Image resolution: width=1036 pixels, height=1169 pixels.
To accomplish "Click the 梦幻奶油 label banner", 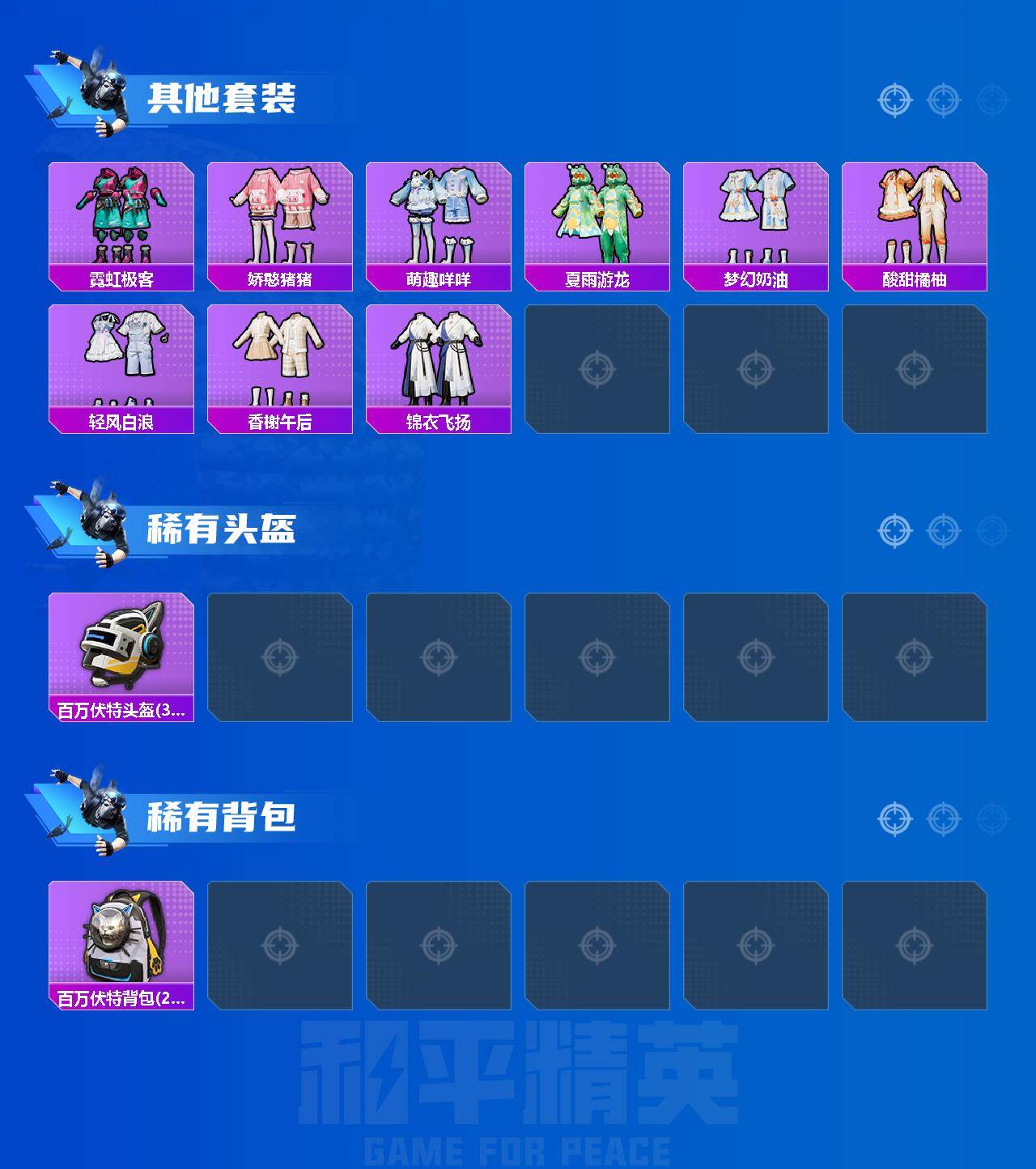I will [756, 278].
